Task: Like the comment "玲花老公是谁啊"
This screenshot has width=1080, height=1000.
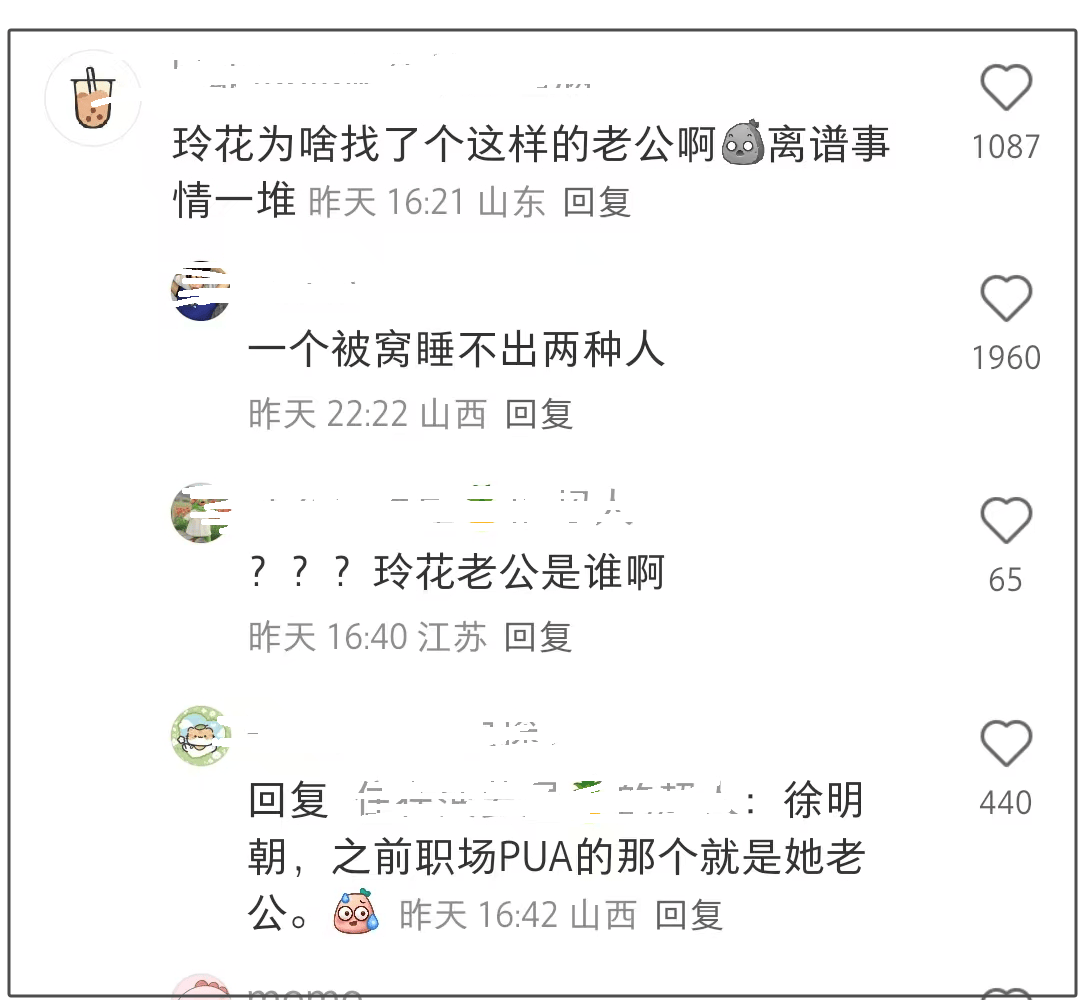Action: [1005, 521]
